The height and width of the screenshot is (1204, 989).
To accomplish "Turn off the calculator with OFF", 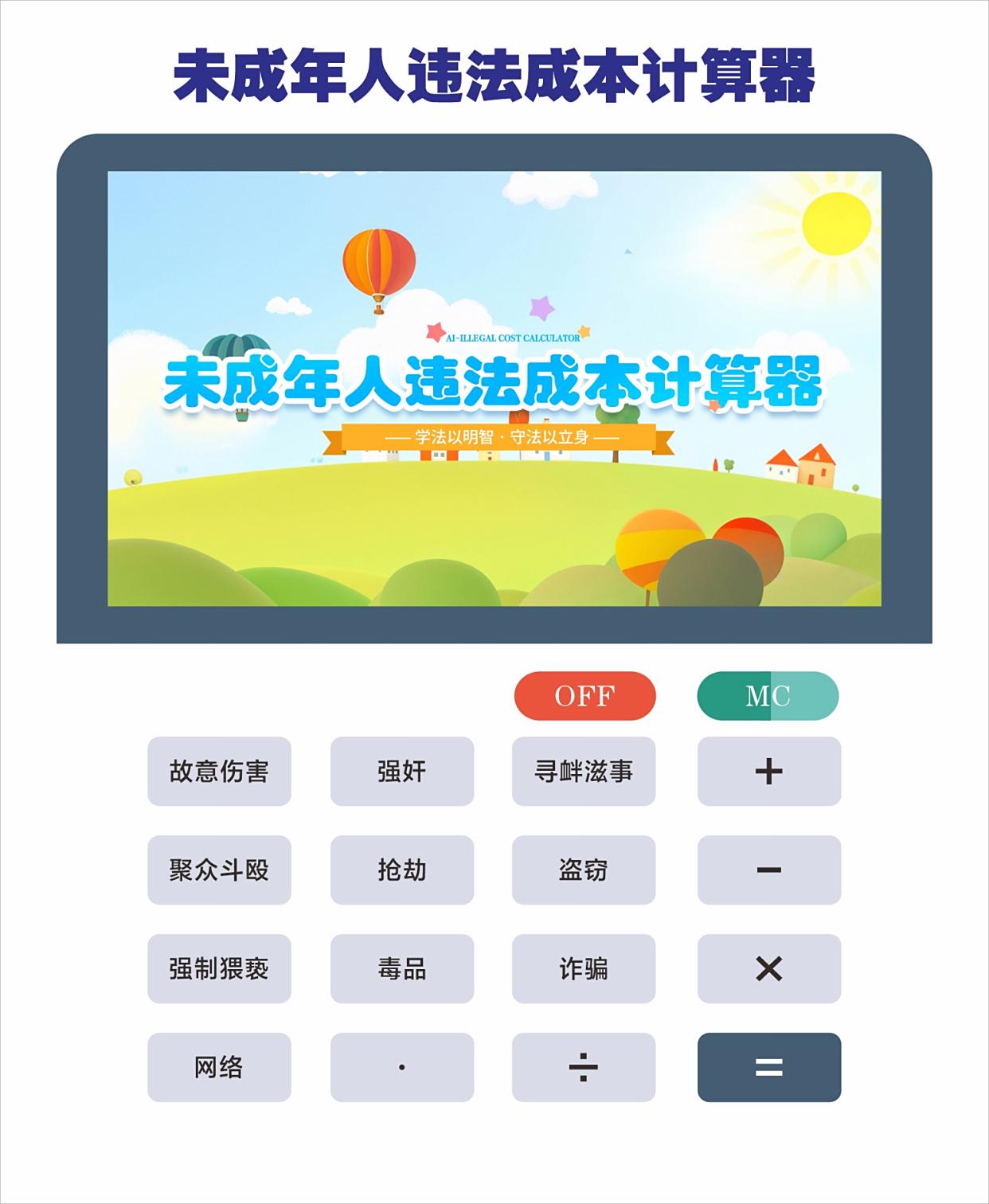I will (x=584, y=696).
